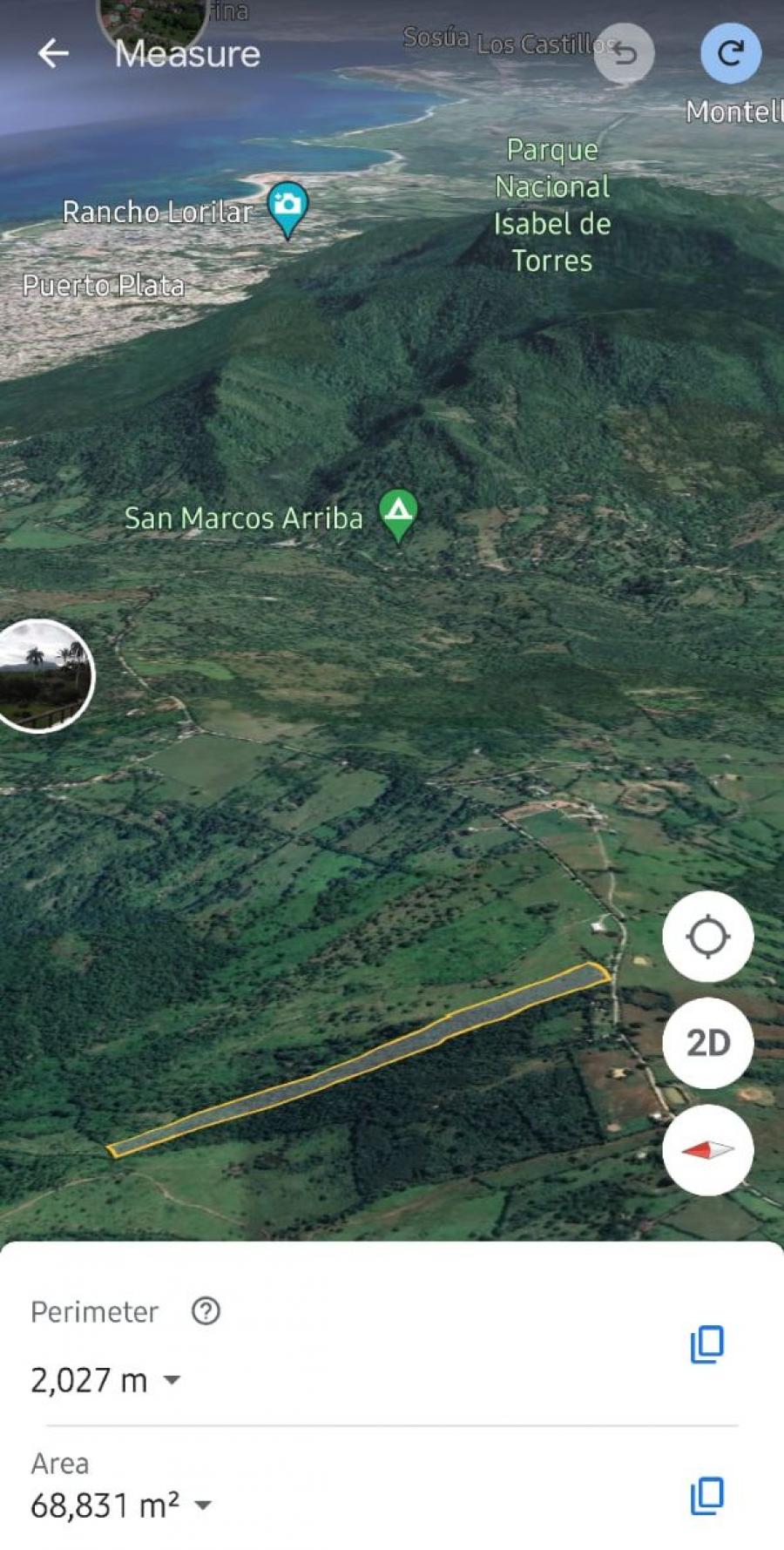Open the palm tree photo thumbnail
Image resolution: width=784 pixels, height=1550 pixels.
[44, 676]
